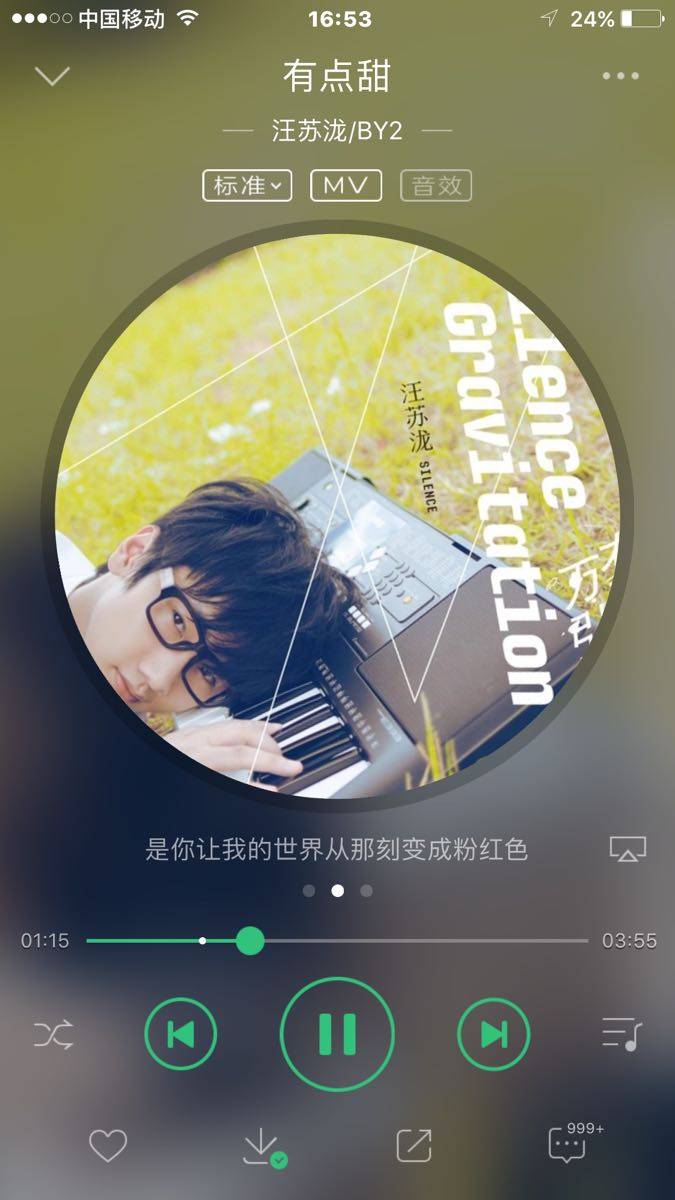Tap the circular album cover
Viewport: 675px width, 1200px height.
[337, 516]
